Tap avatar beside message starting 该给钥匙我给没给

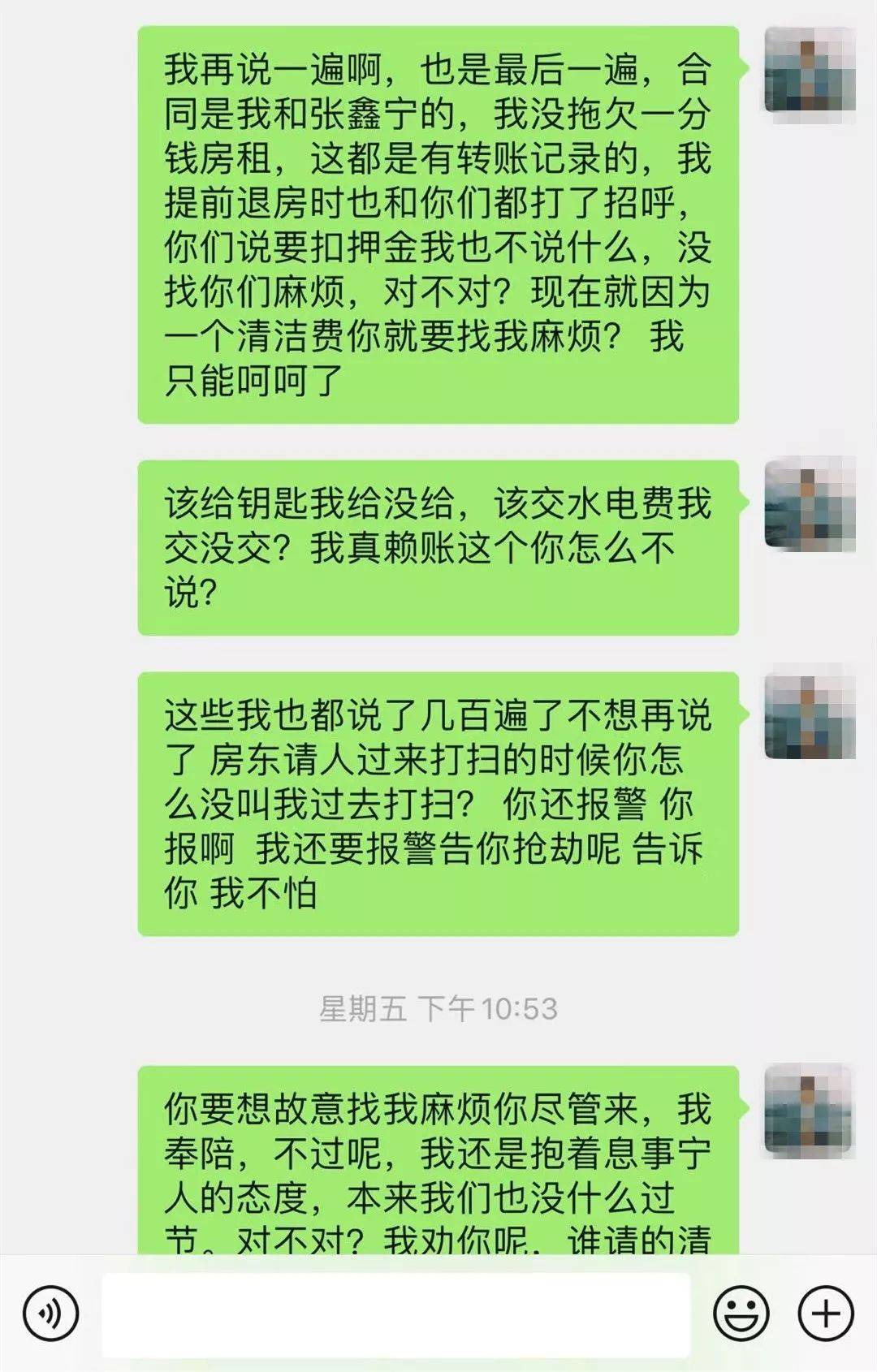[810, 505]
